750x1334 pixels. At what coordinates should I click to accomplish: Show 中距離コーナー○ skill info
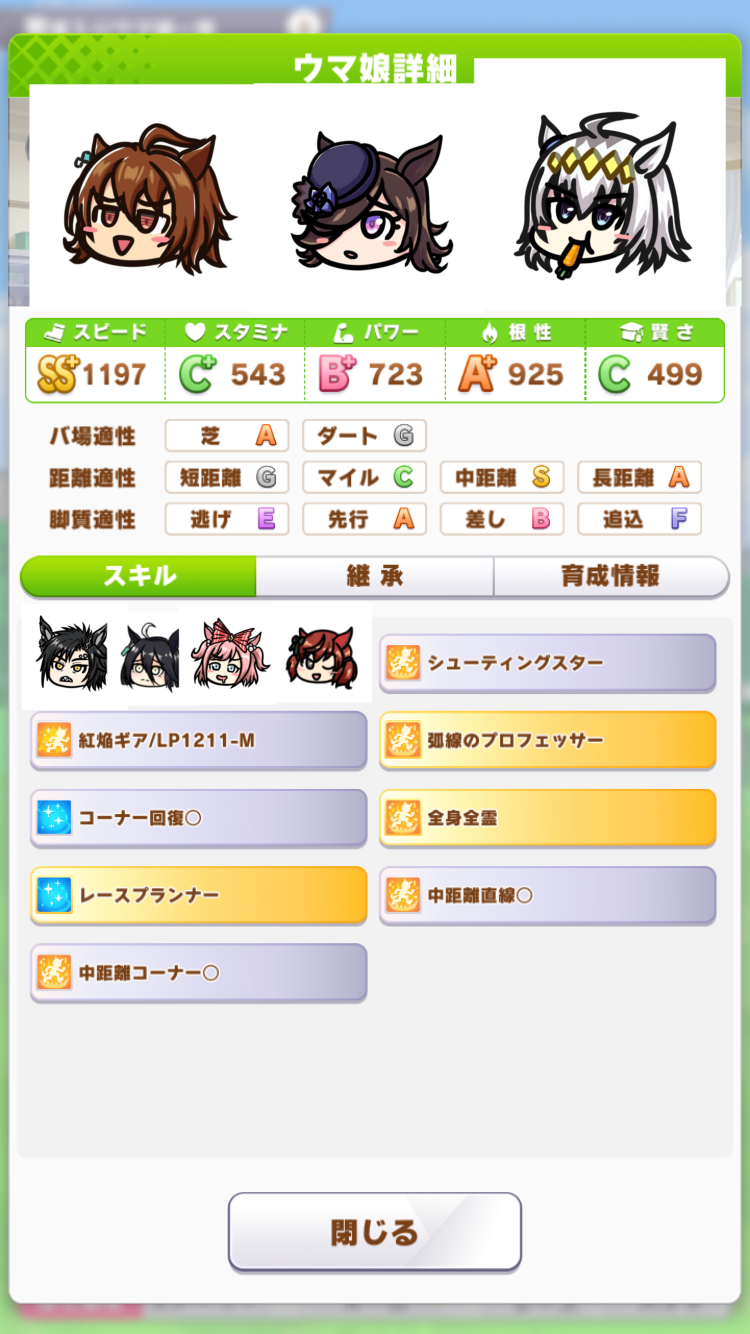199,972
